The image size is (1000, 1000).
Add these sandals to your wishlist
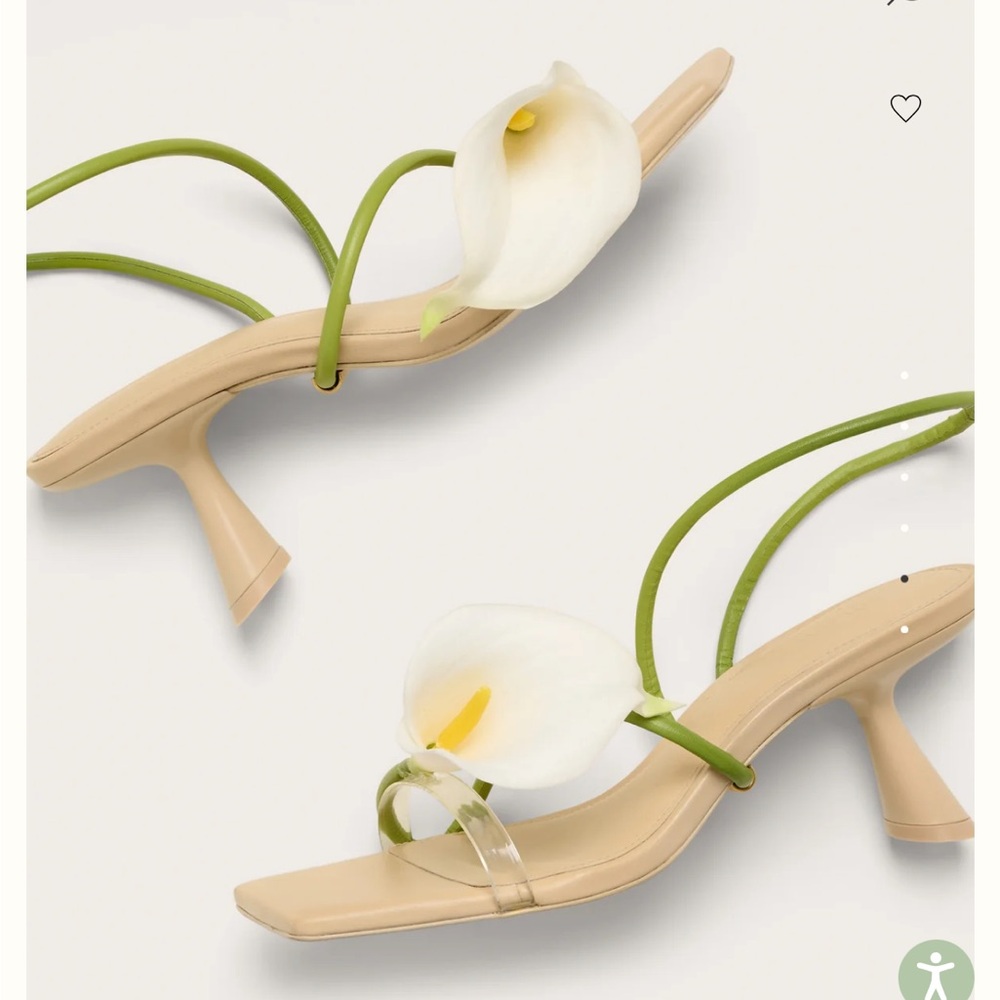coord(905,108)
